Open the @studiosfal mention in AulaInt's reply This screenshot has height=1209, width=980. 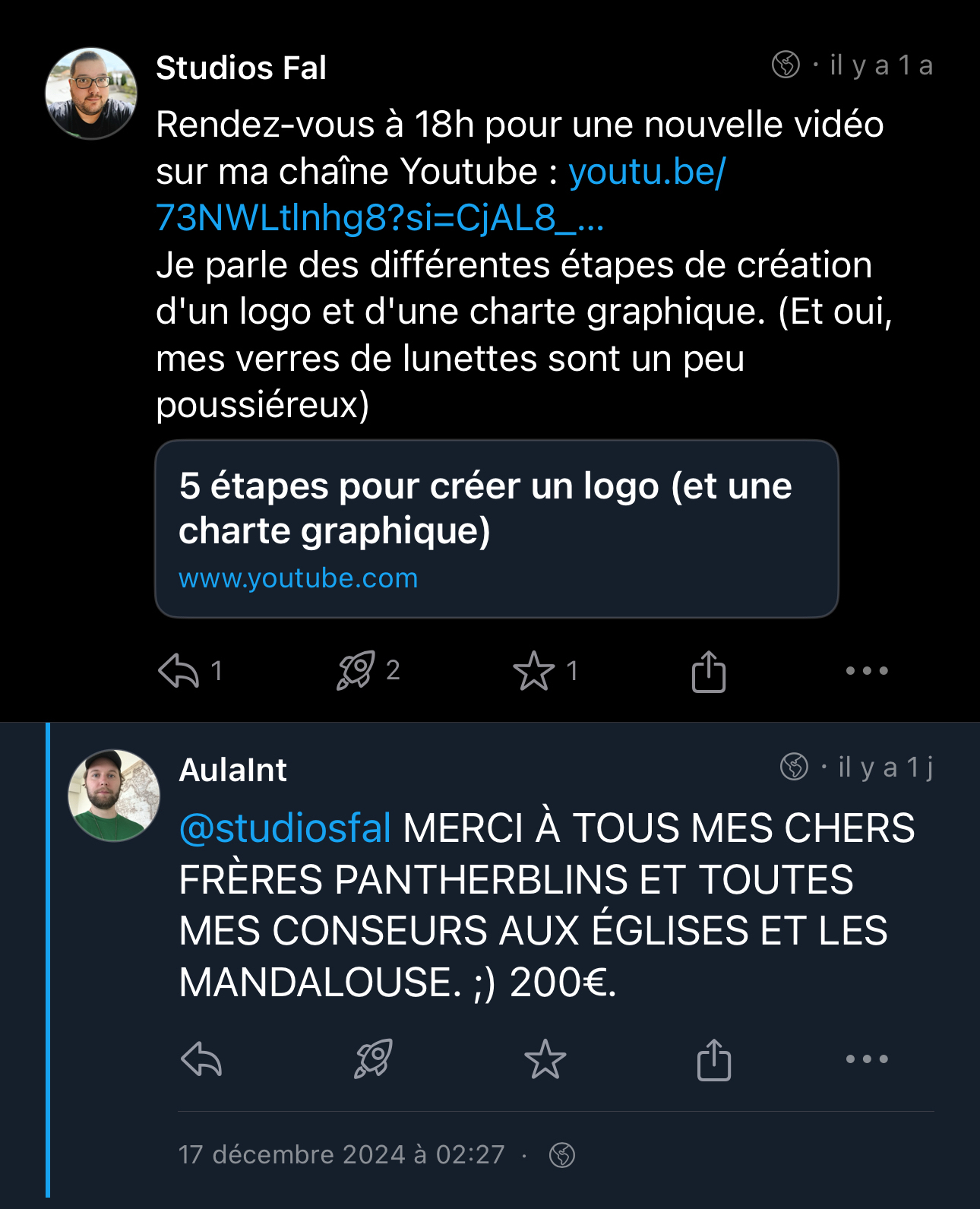coord(285,828)
